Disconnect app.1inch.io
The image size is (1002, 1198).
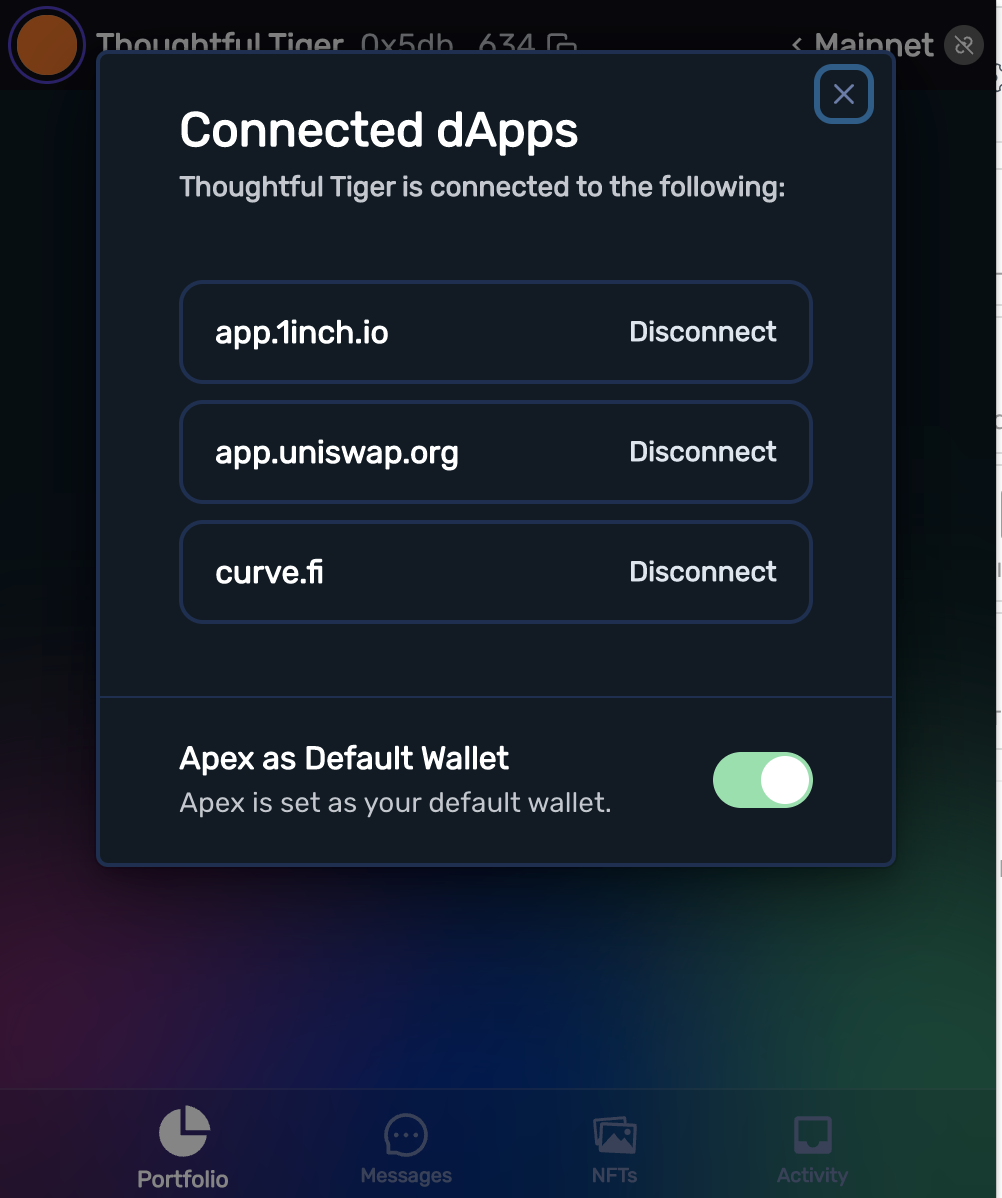pyautogui.click(x=702, y=332)
